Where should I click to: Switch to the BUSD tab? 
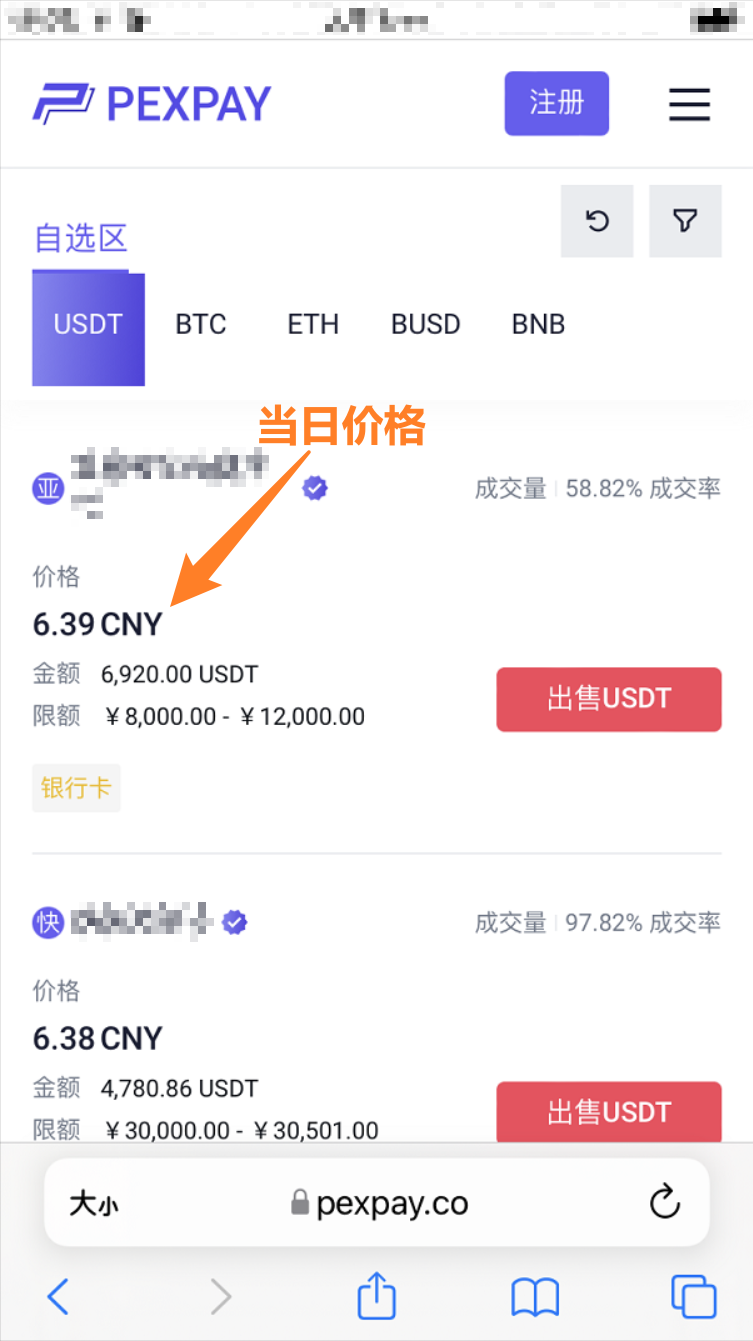[425, 325]
